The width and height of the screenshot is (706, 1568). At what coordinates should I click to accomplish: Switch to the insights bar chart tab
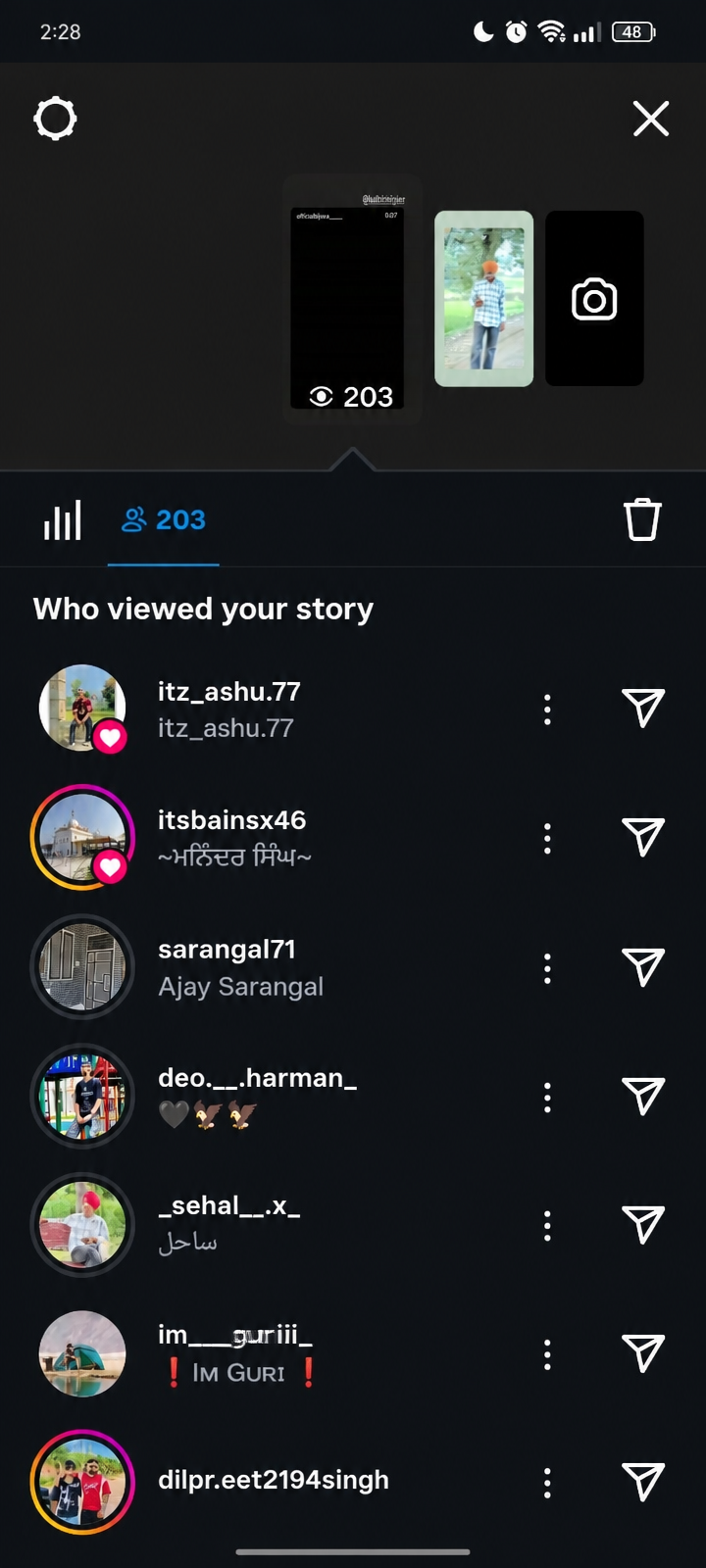tap(62, 520)
